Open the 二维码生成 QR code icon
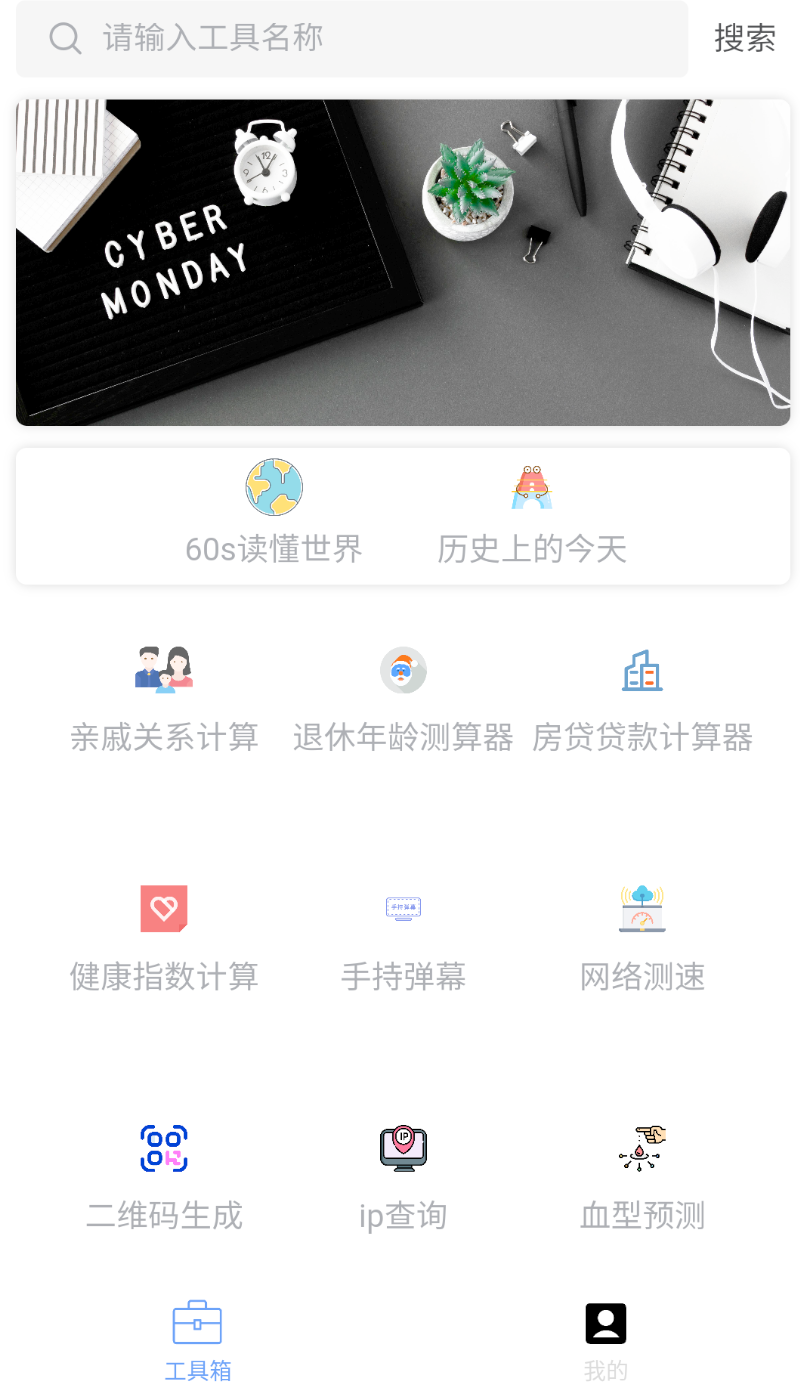 click(x=163, y=1148)
